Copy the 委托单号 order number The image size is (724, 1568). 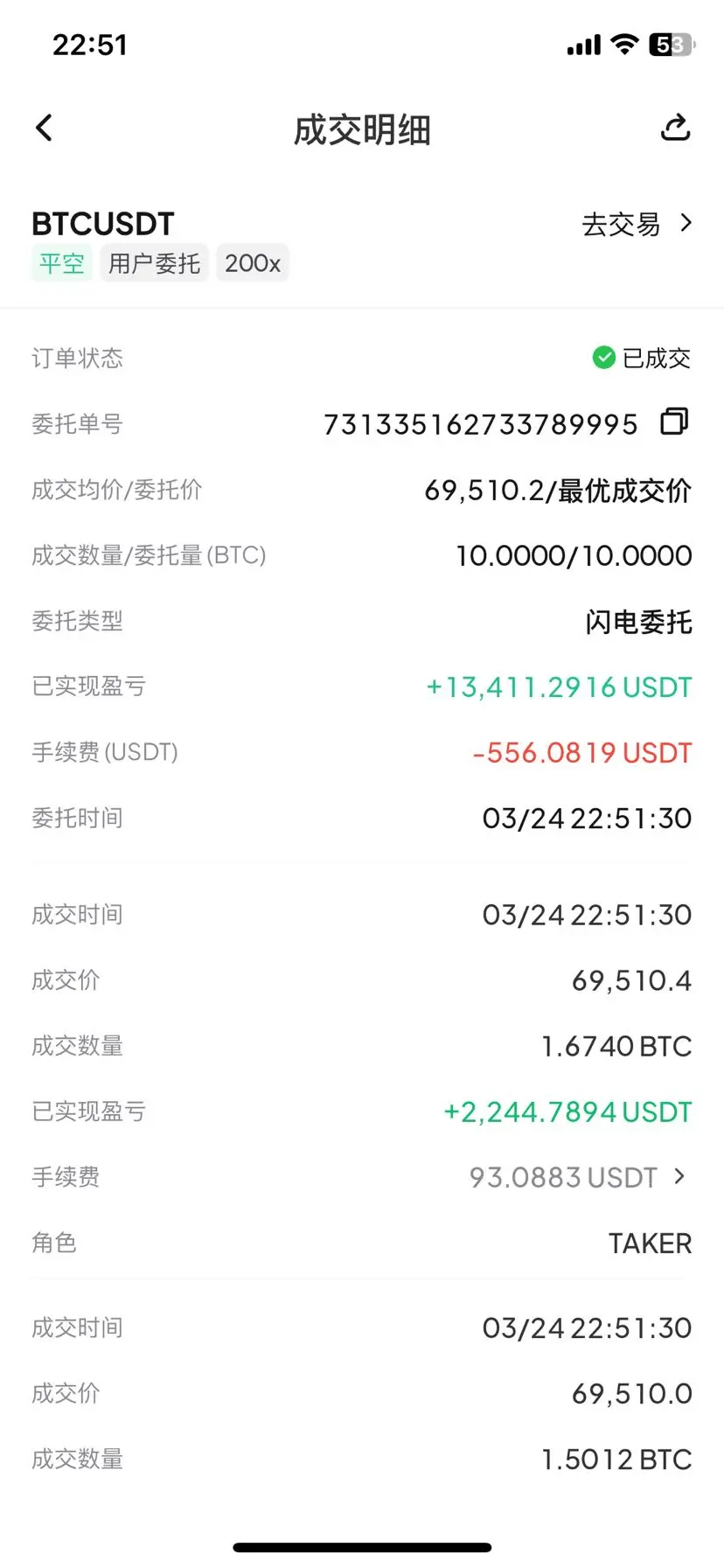coord(674,422)
